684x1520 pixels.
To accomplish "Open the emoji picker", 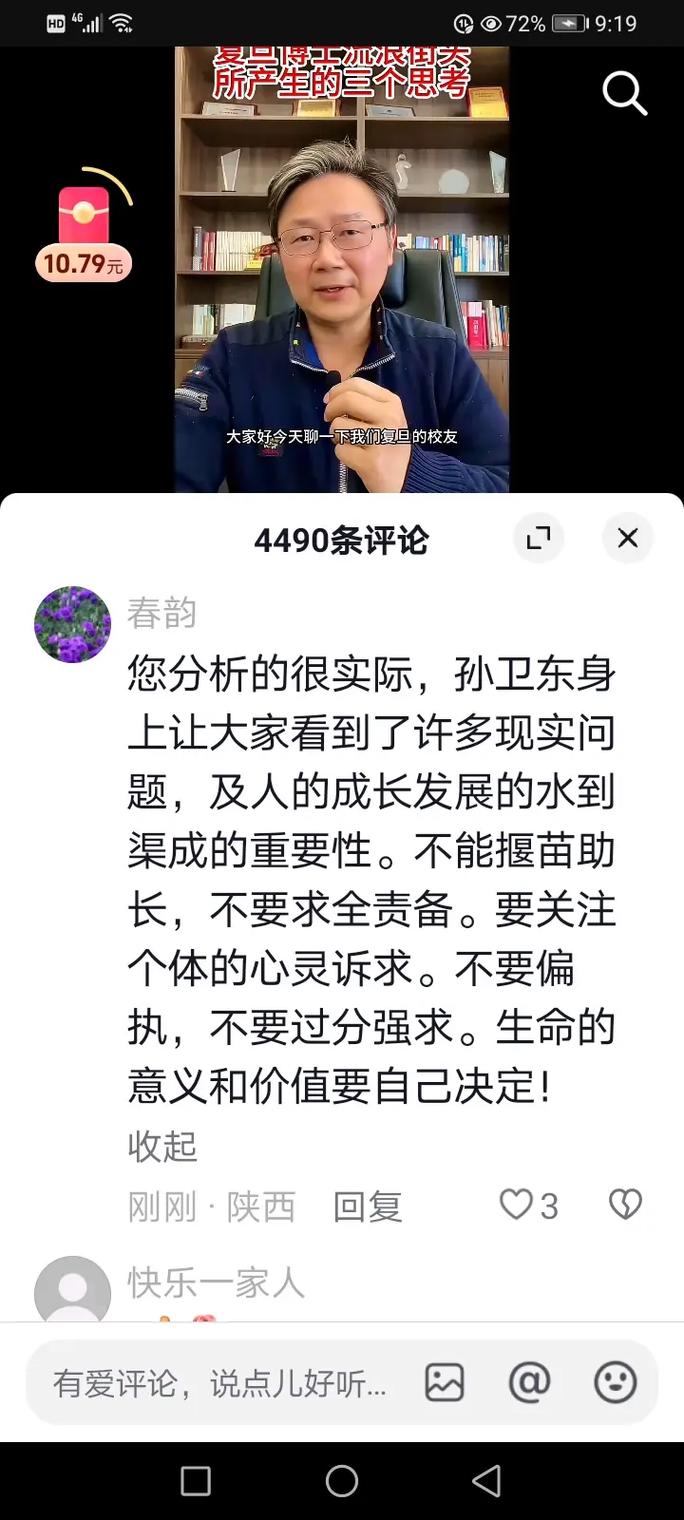I will point(615,1383).
